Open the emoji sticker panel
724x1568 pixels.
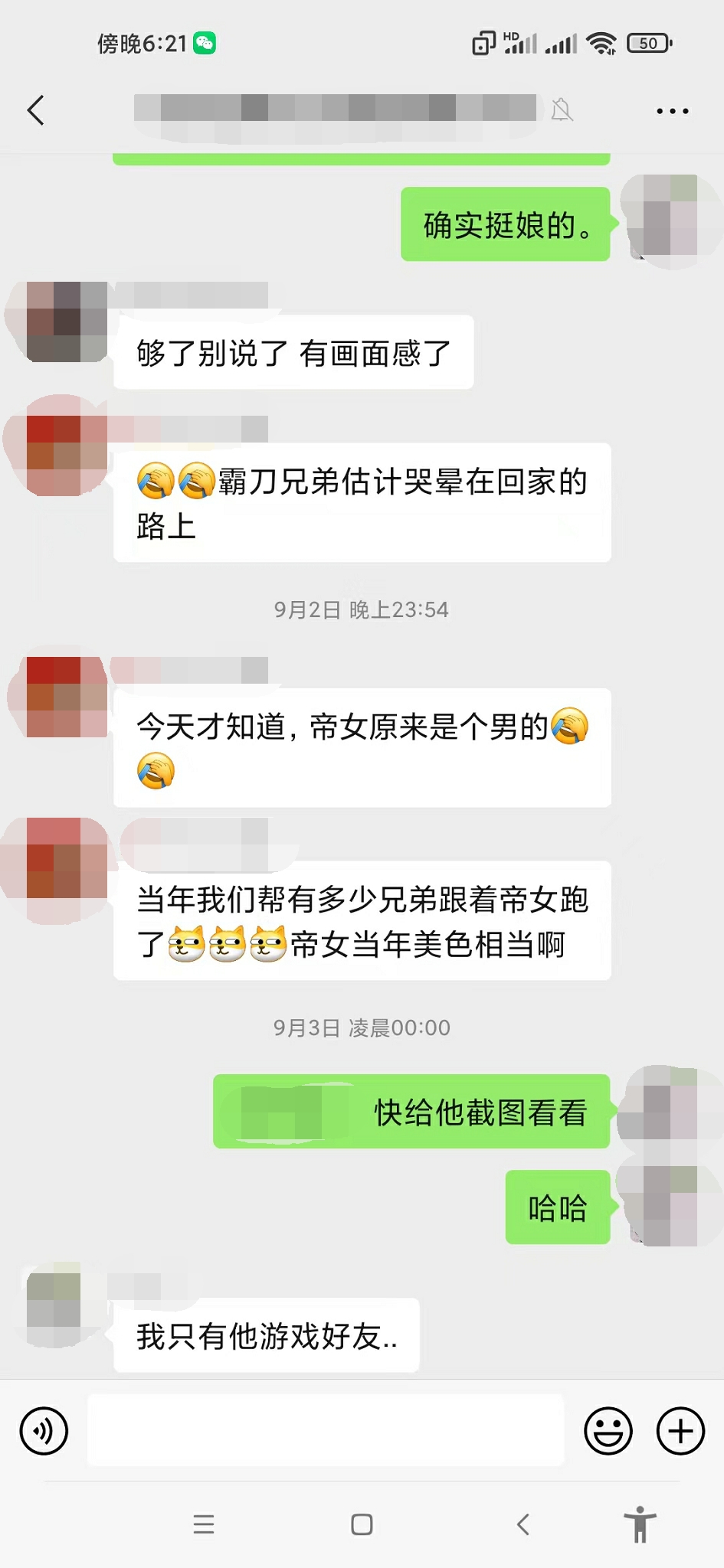coord(608,1430)
